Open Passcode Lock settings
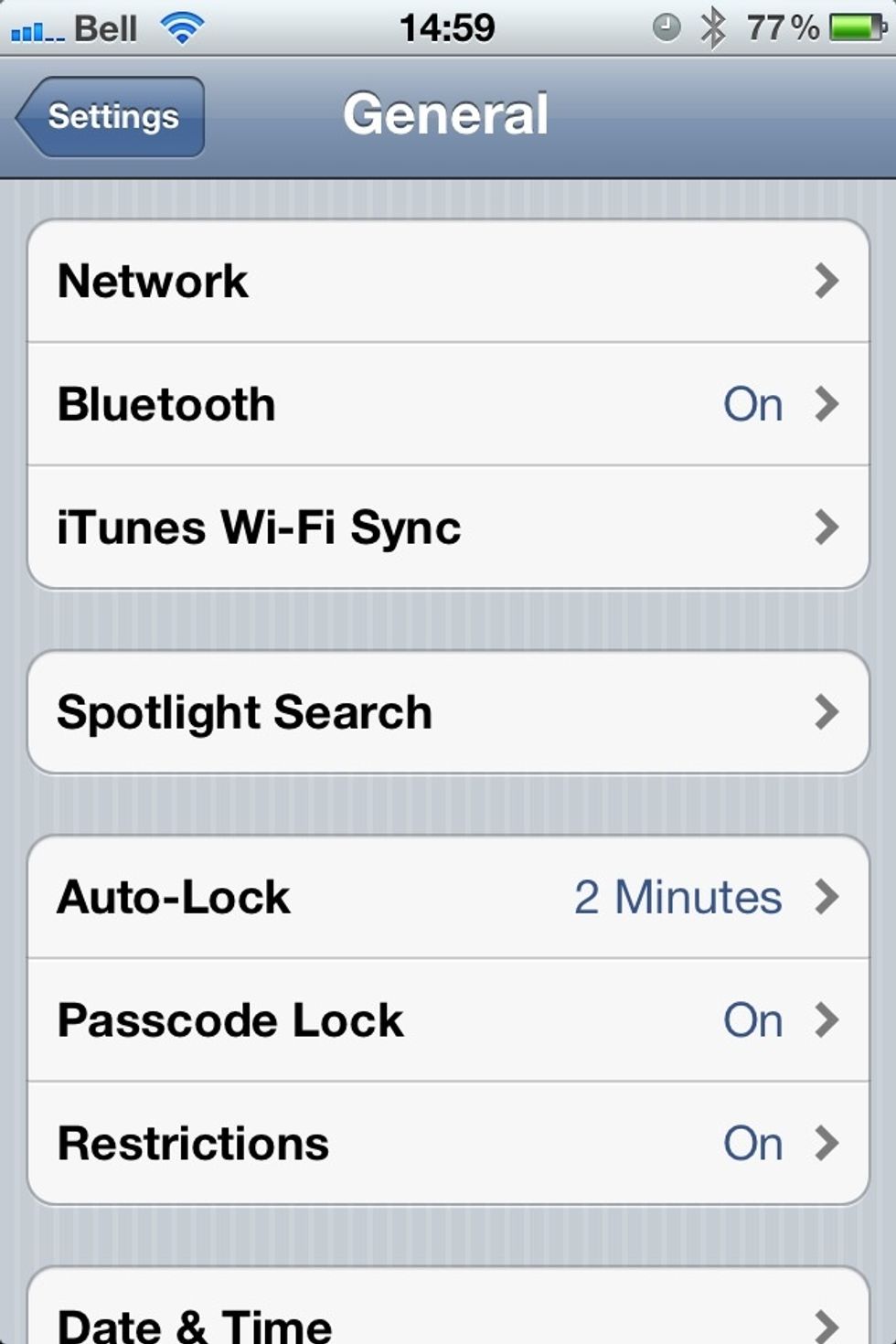This screenshot has height=1344, width=896. pos(448,1020)
